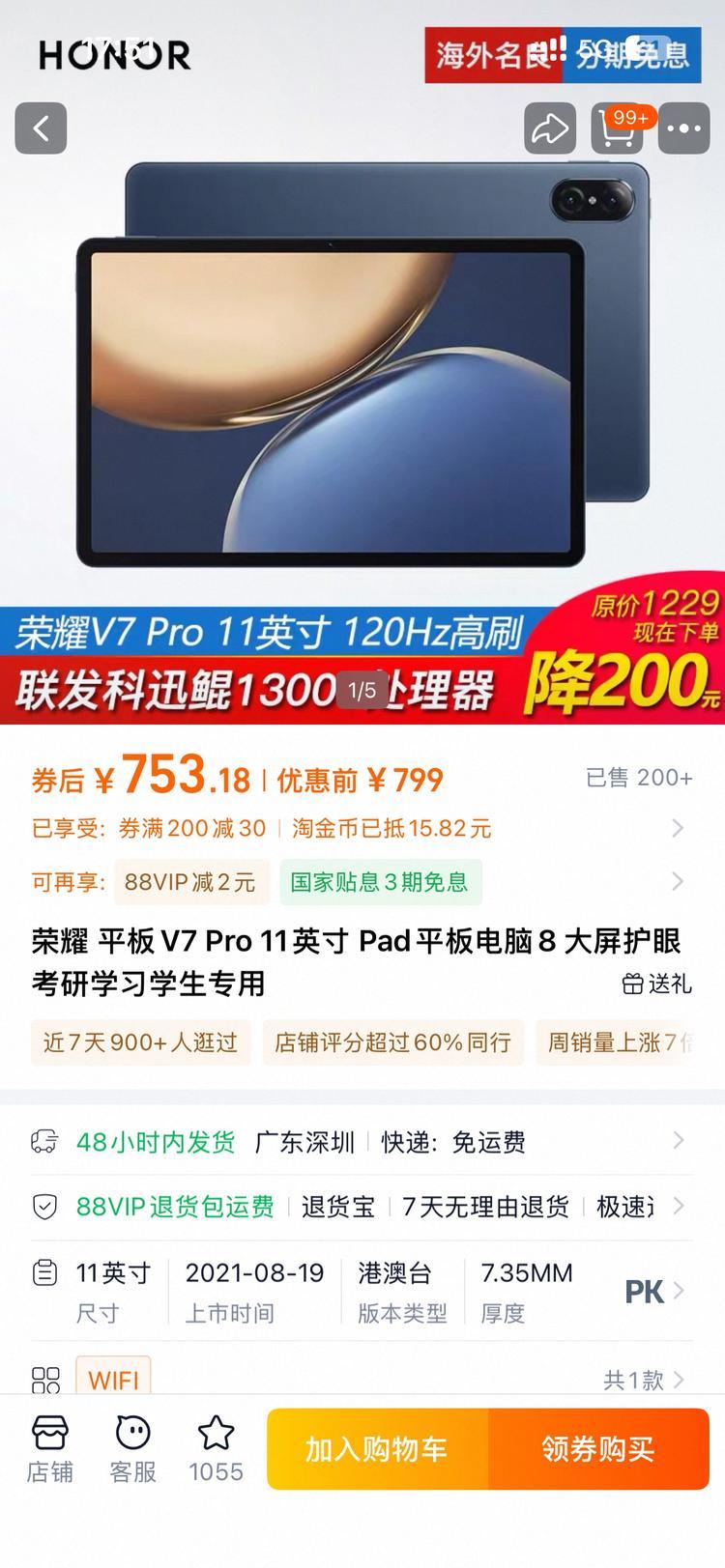Image resolution: width=725 pixels, height=1568 pixels.
Task: Open the shopping cart
Action: pyautogui.click(x=617, y=128)
